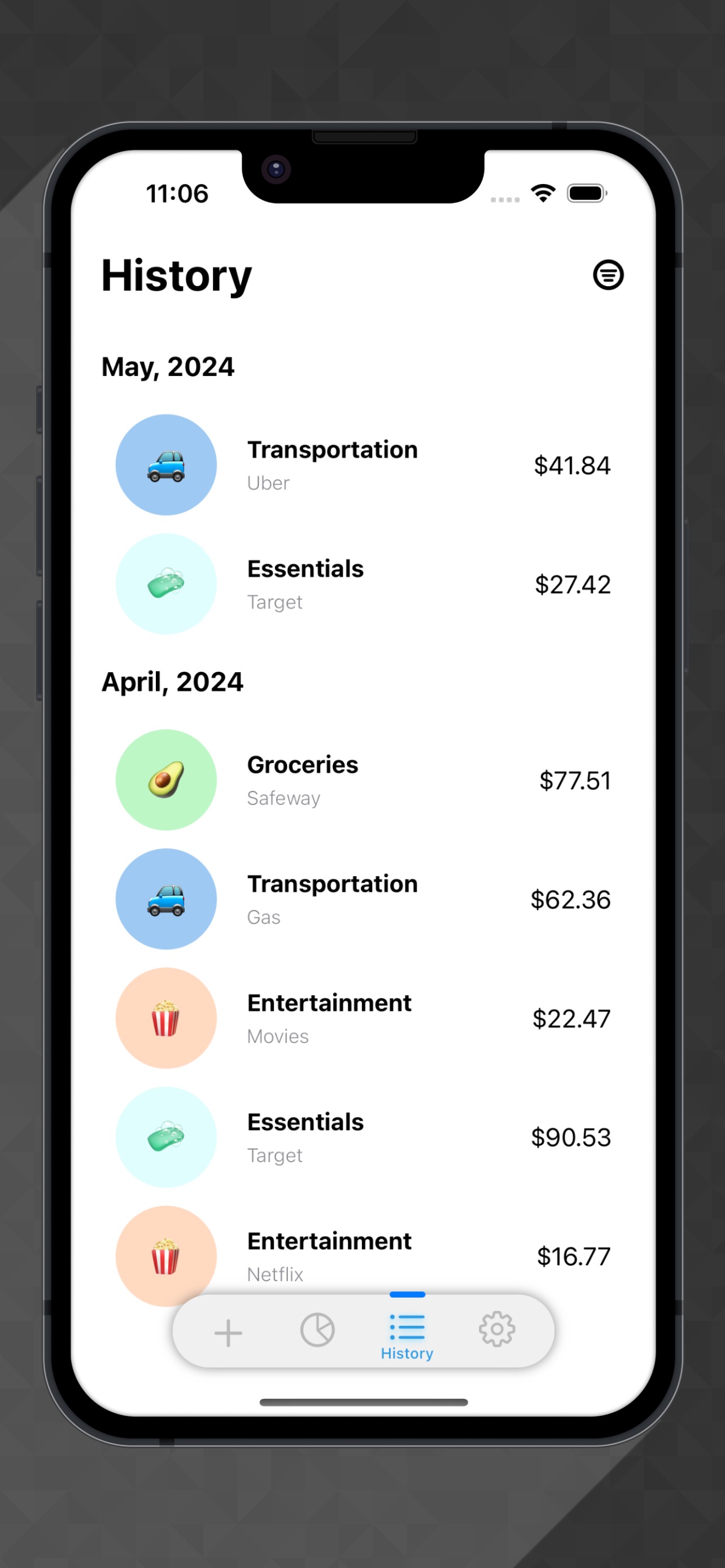Image resolution: width=725 pixels, height=1568 pixels.
Task: Open the May Target Essentials expense of $27.42
Action: 363,584
